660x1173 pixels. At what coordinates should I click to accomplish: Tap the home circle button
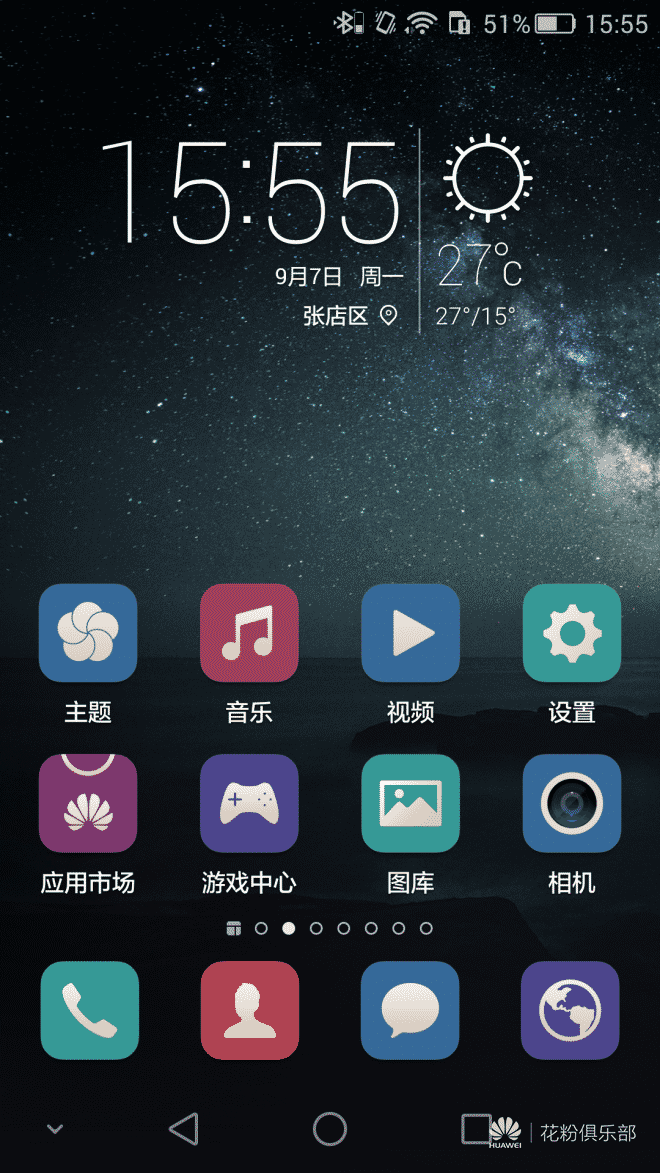coord(330,1129)
